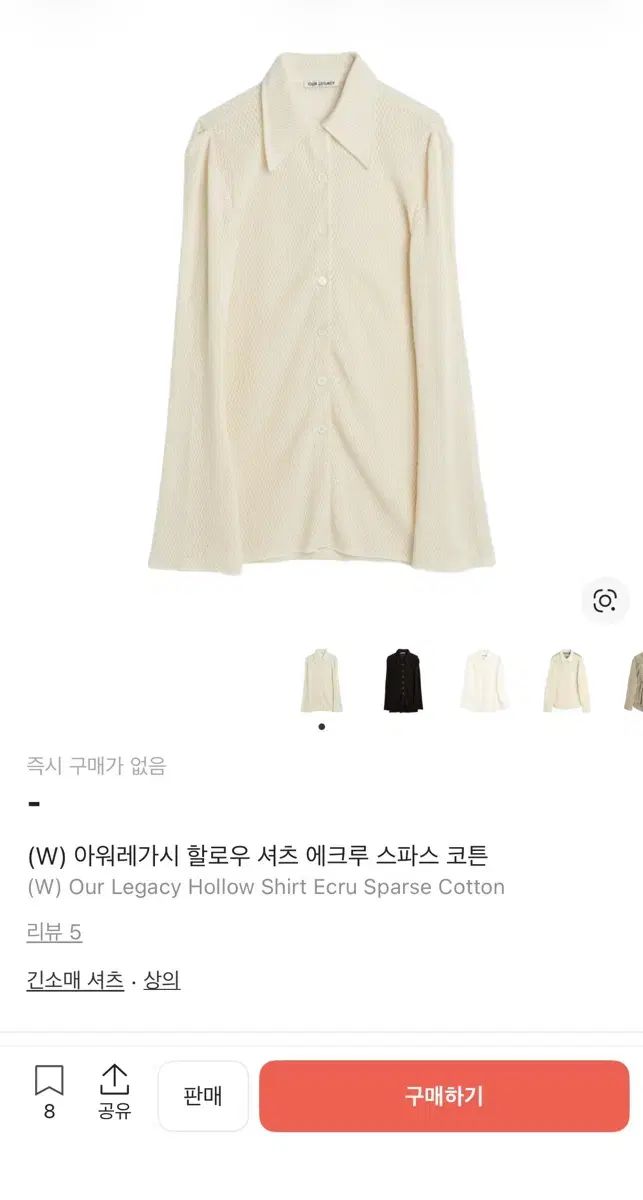Viewport: 643px width, 1200px height.
Task: Open the 긴소매 셔츠 category link
Action: (x=76, y=980)
